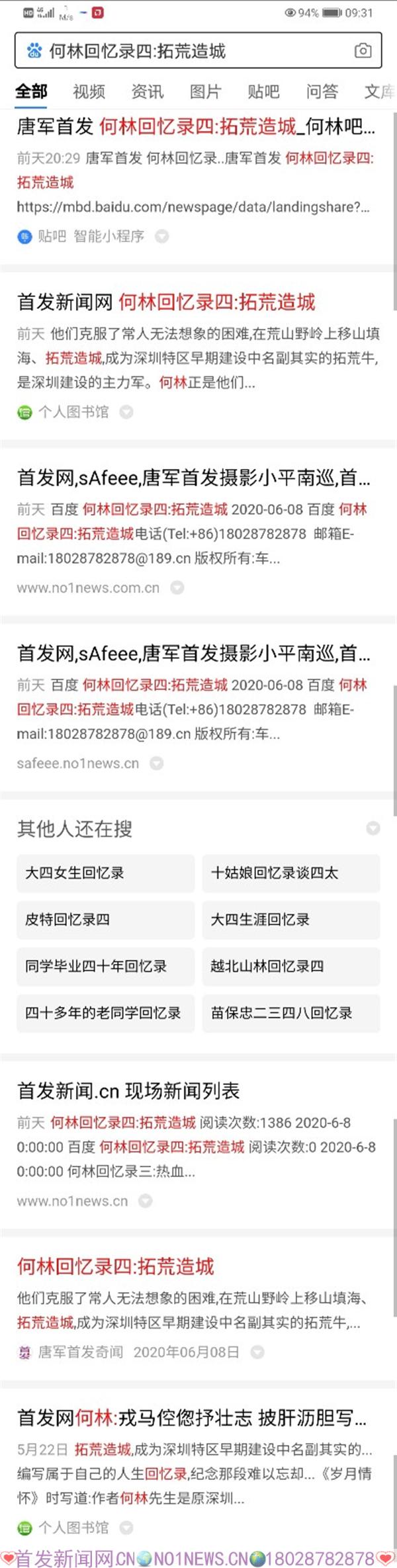Open the 首发新闻网 何林回忆录四 result
Image resolution: width=397 pixels, height=1568 pixels.
[x=165, y=302]
